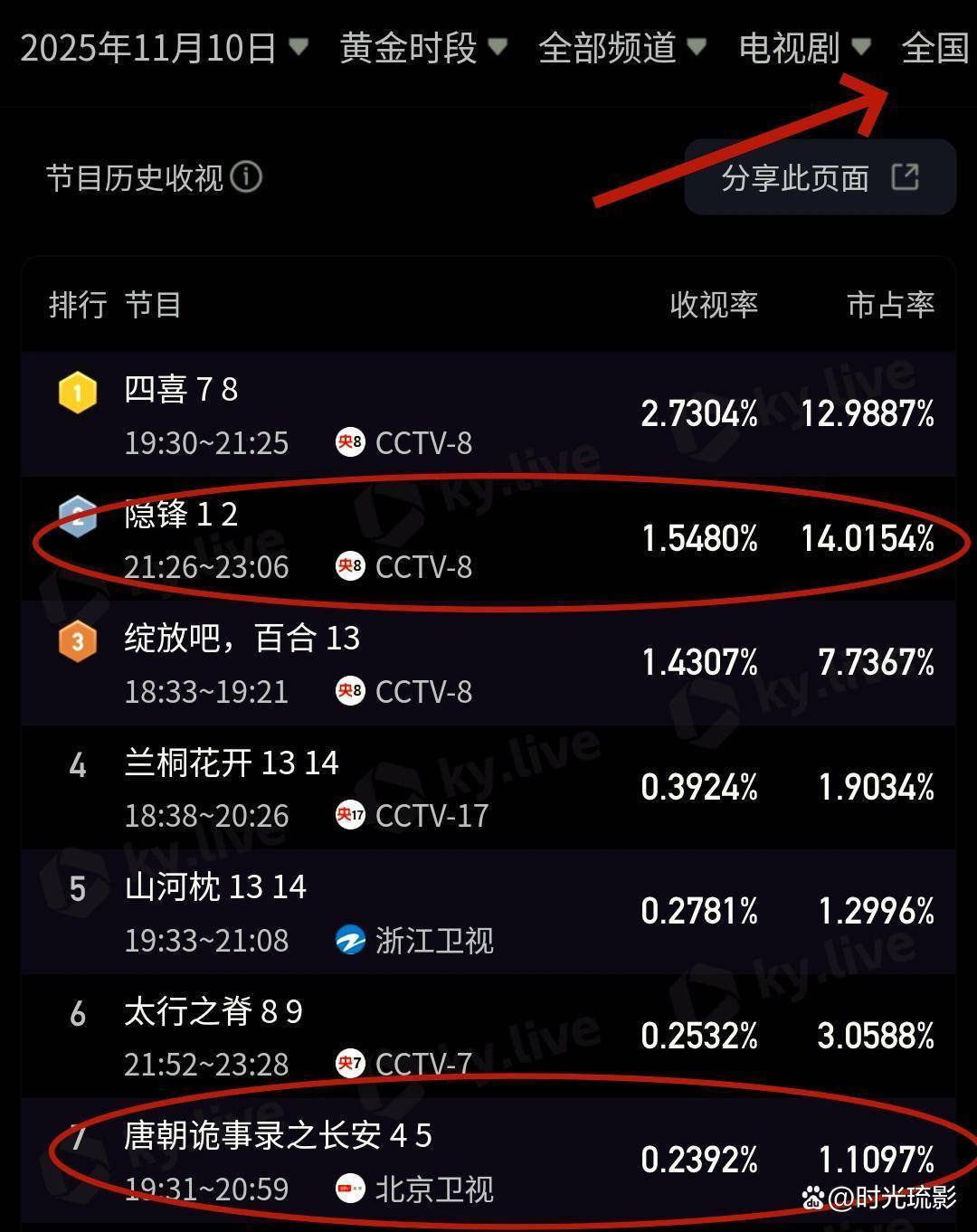
Task: Open 唐朝诡事录之长安 4 5 row
Action: pyautogui.click(x=488, y=1160)
